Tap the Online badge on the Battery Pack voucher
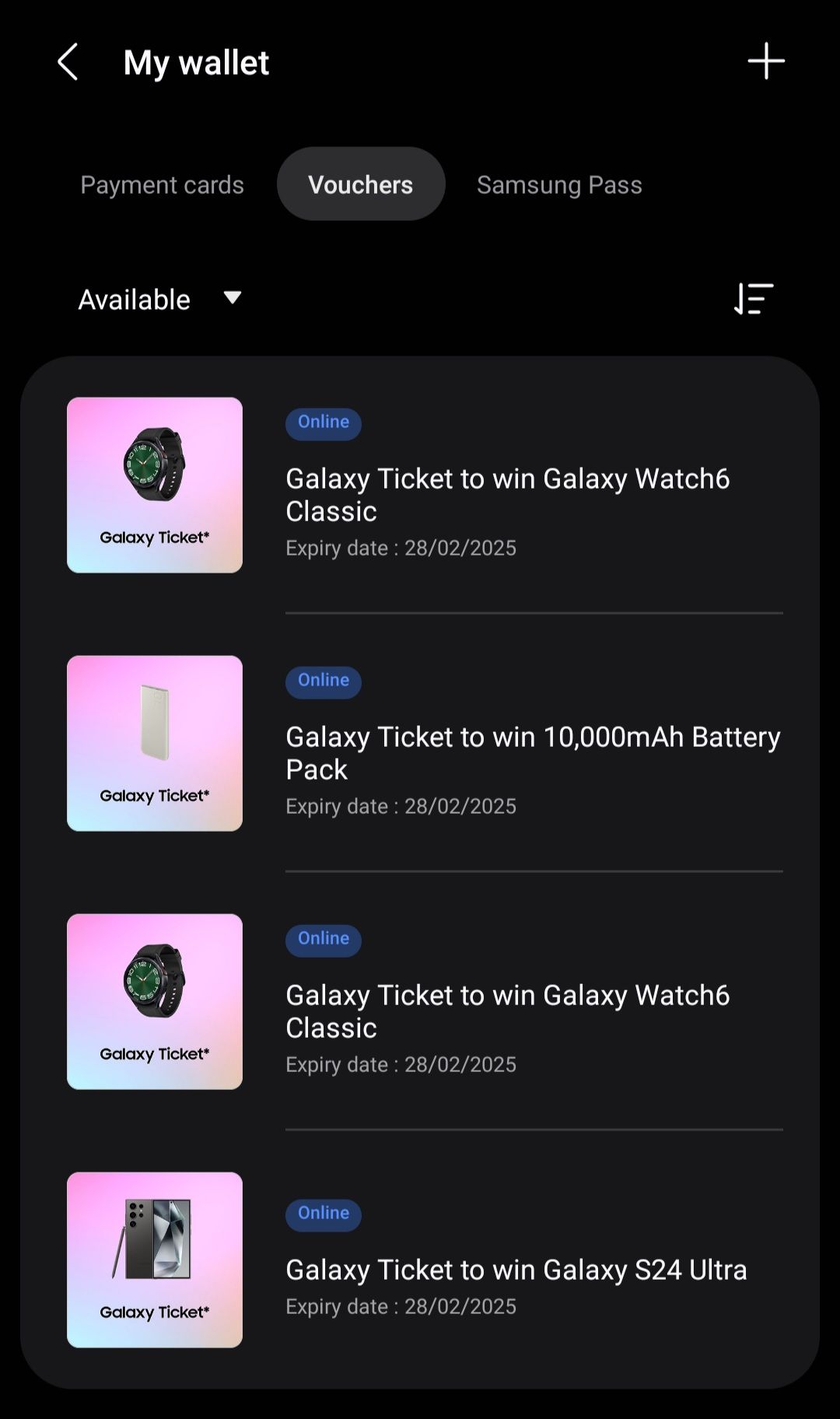Screen dimensions: 840x1419 click(323, 681)
